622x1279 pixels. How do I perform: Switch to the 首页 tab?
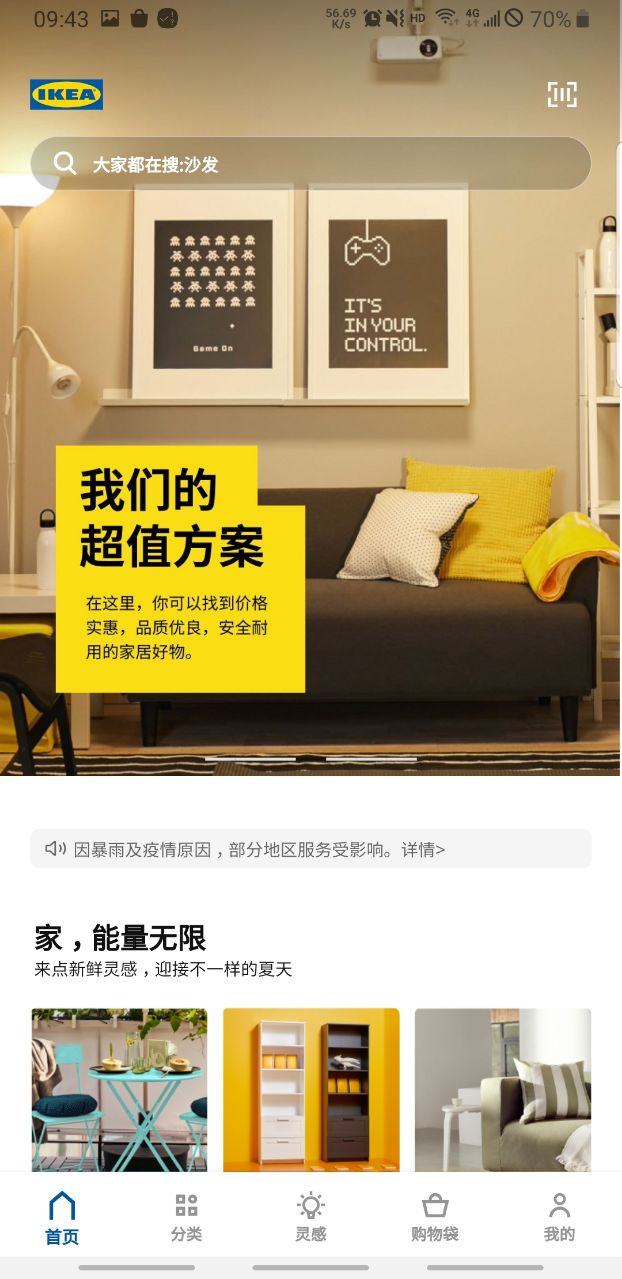coord(62,1216)
